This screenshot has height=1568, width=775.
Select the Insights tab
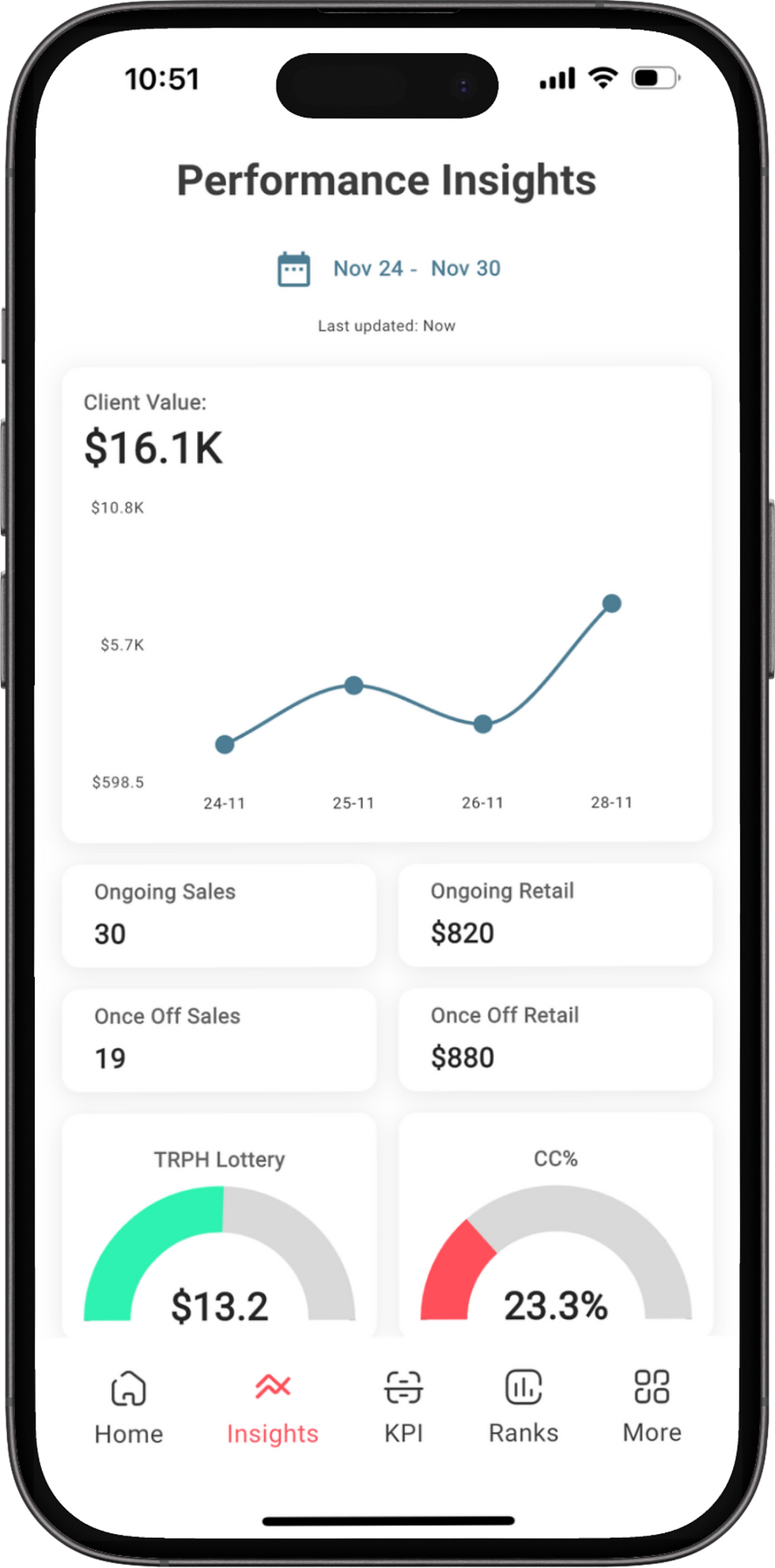[x=273, y=1407]
